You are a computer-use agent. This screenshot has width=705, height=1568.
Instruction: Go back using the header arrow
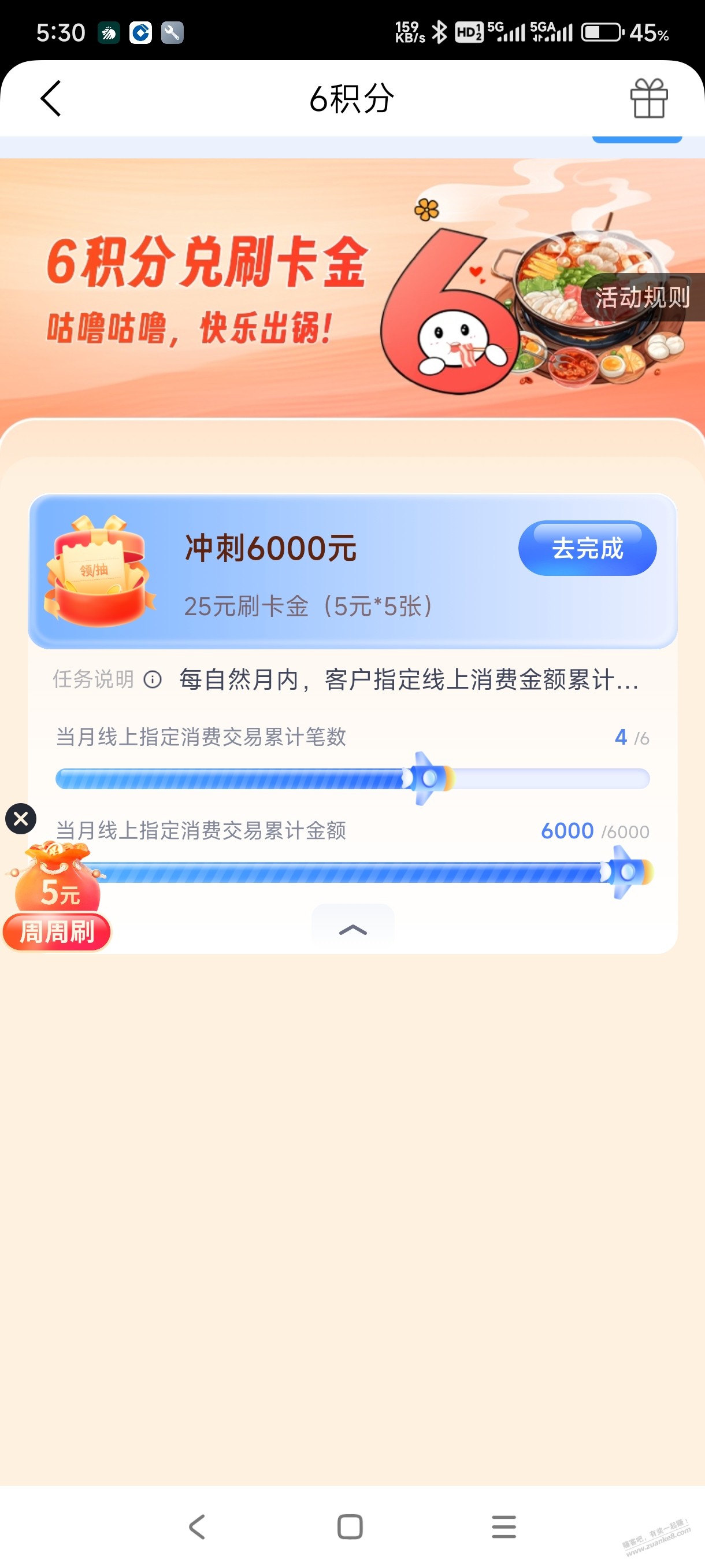50,99
